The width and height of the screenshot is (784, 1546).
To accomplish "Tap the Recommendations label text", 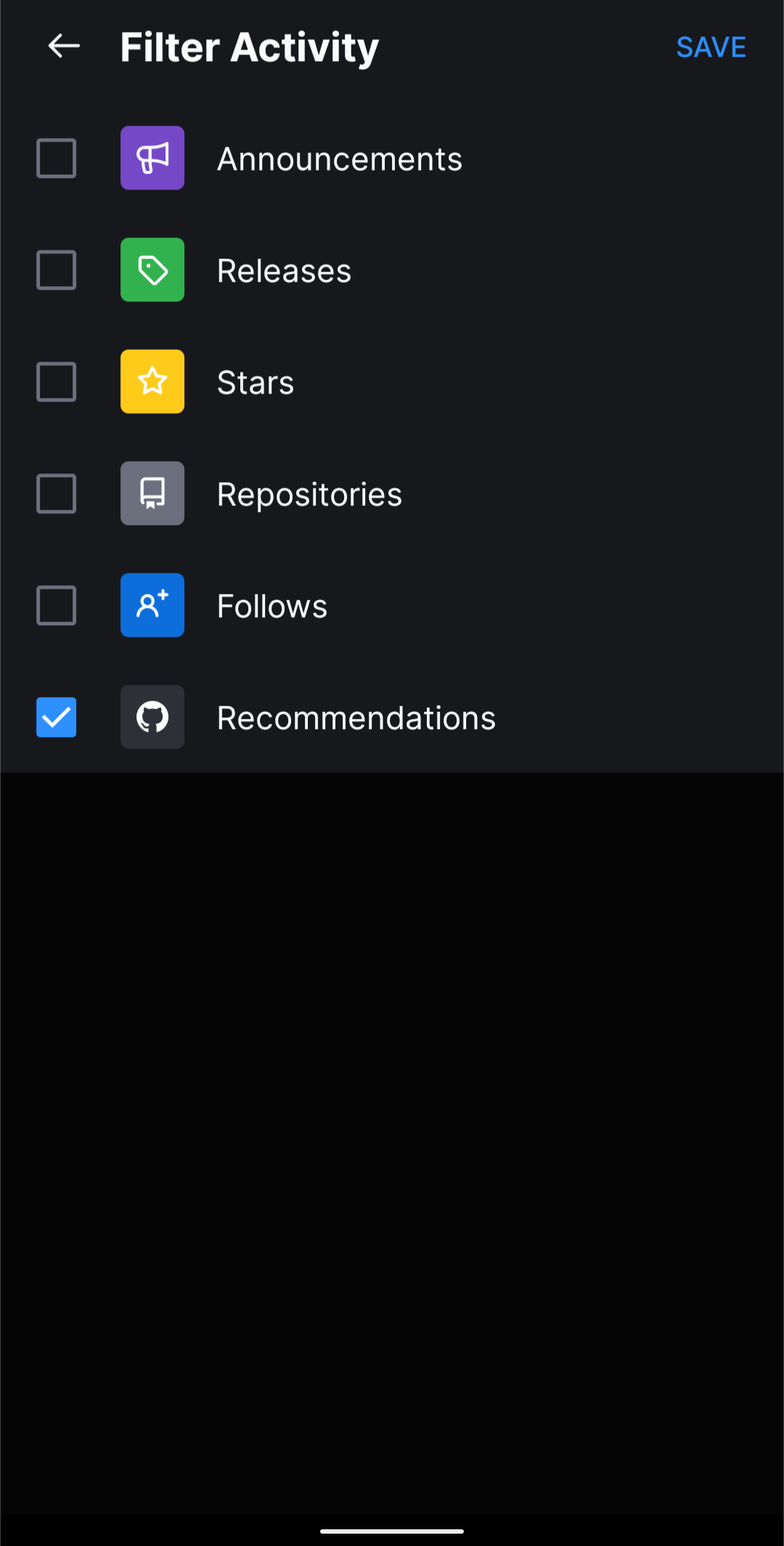I will [356, 717].
